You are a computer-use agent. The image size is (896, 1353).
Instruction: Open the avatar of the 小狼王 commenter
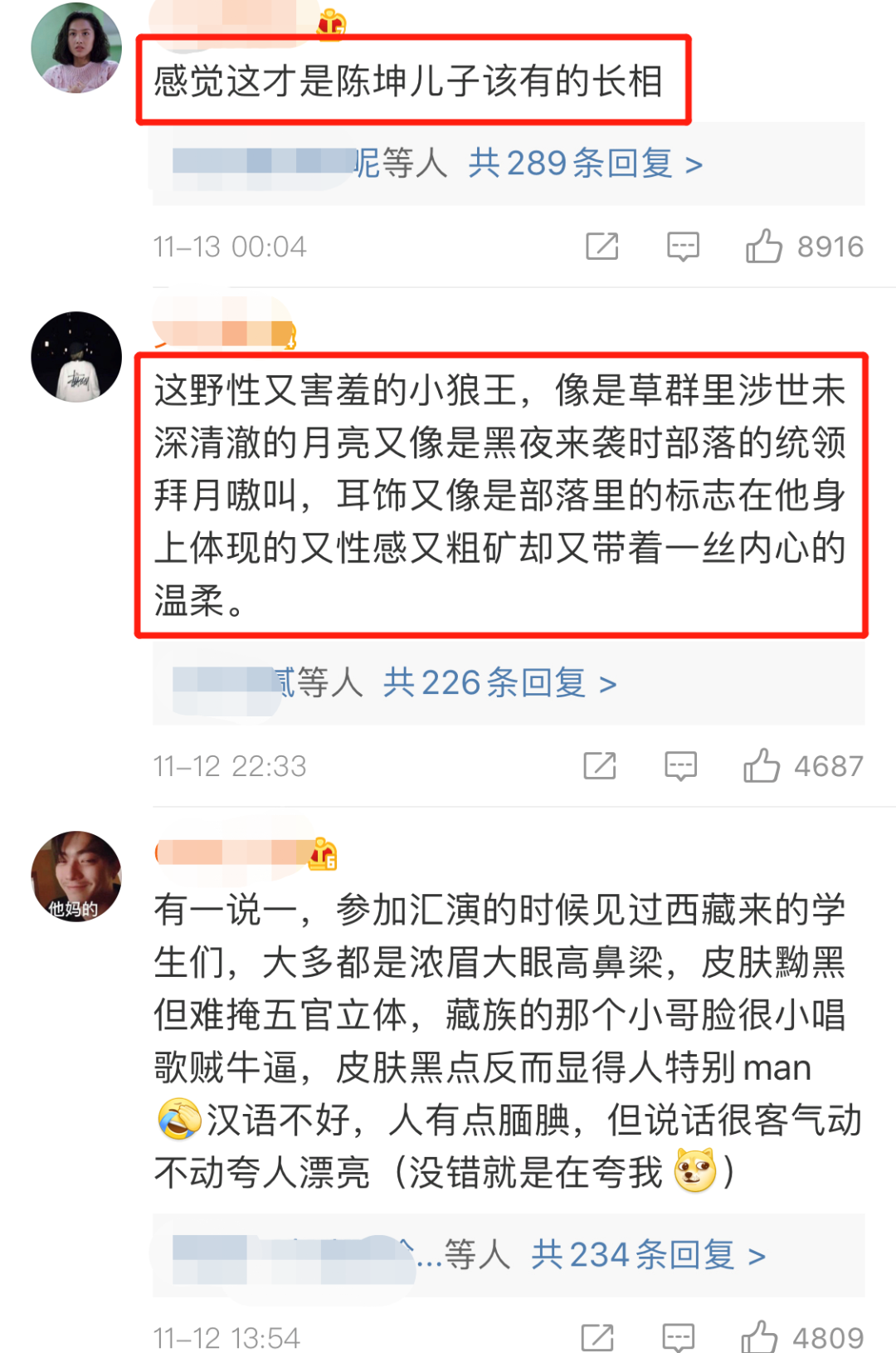coord(76,357)
